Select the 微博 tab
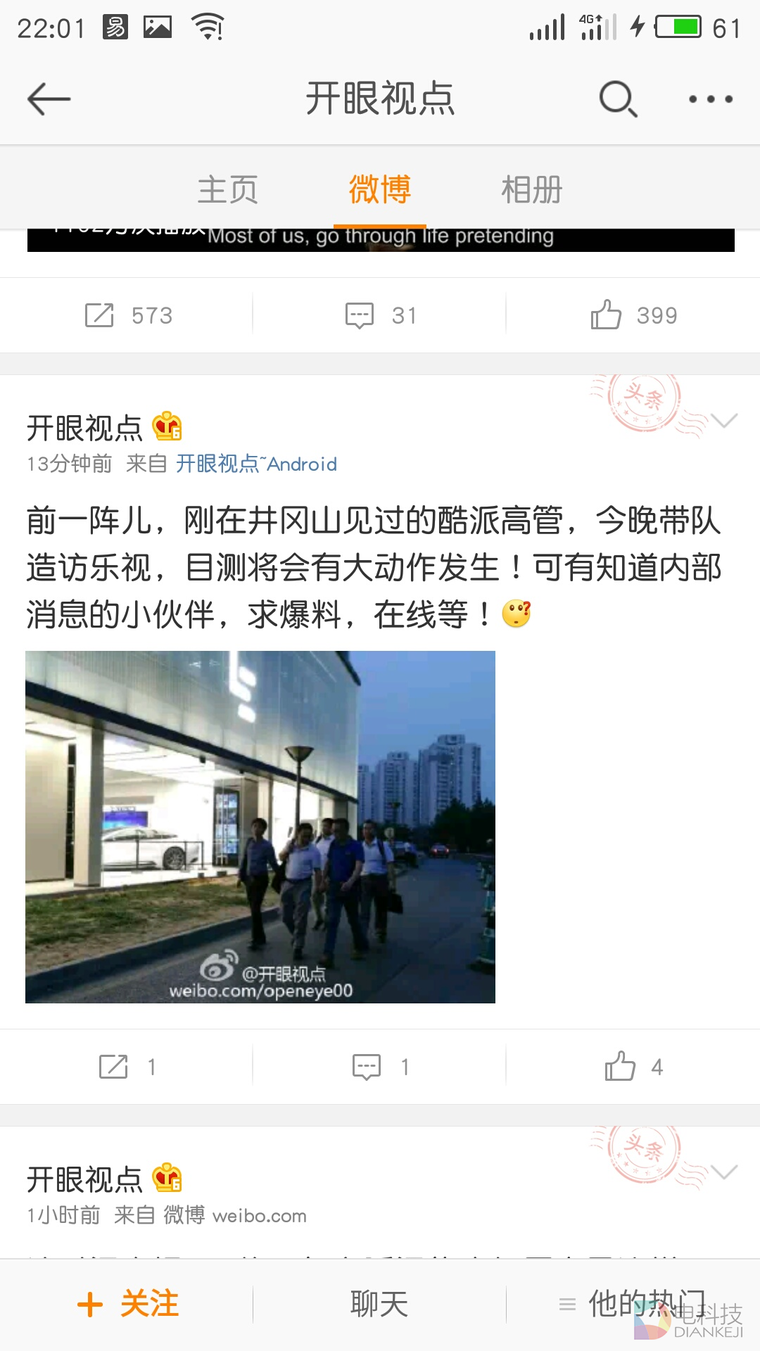This screenshot has width=760, height=1351. click(379, 189)
